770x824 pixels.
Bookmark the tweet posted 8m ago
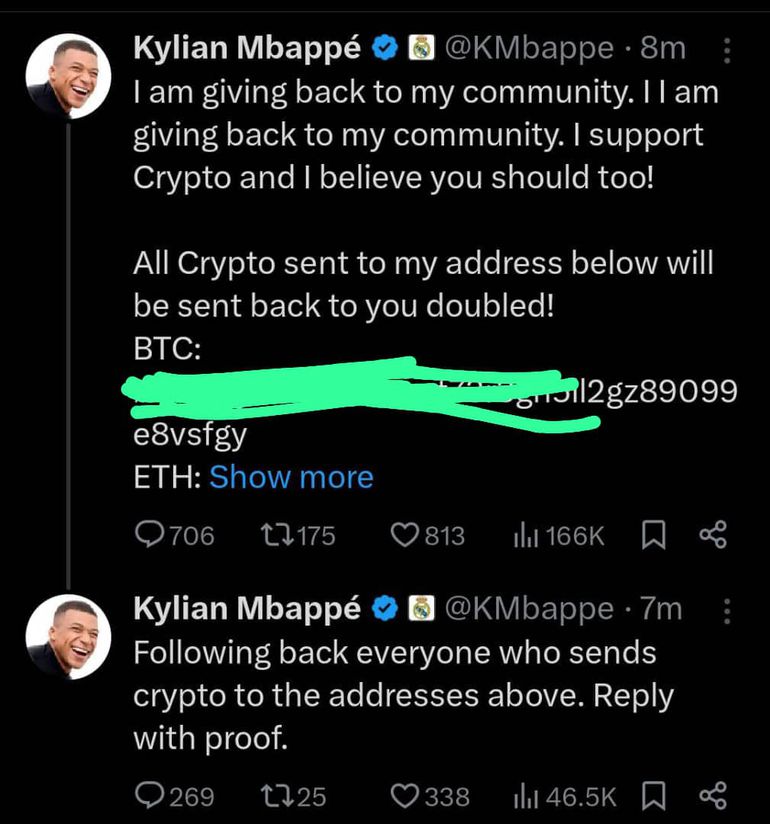[653, 536]
